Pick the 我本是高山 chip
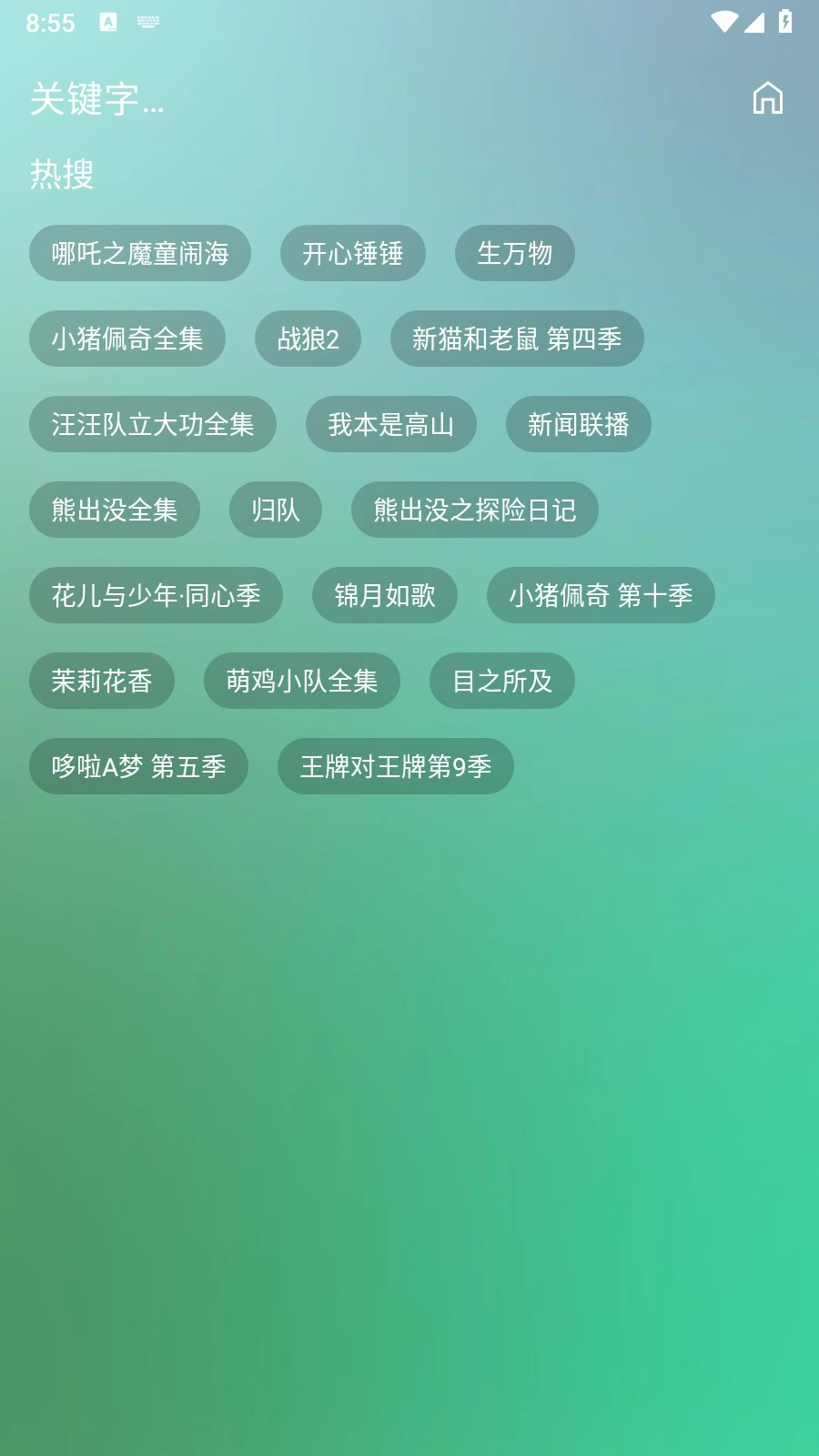 point(390,424)
